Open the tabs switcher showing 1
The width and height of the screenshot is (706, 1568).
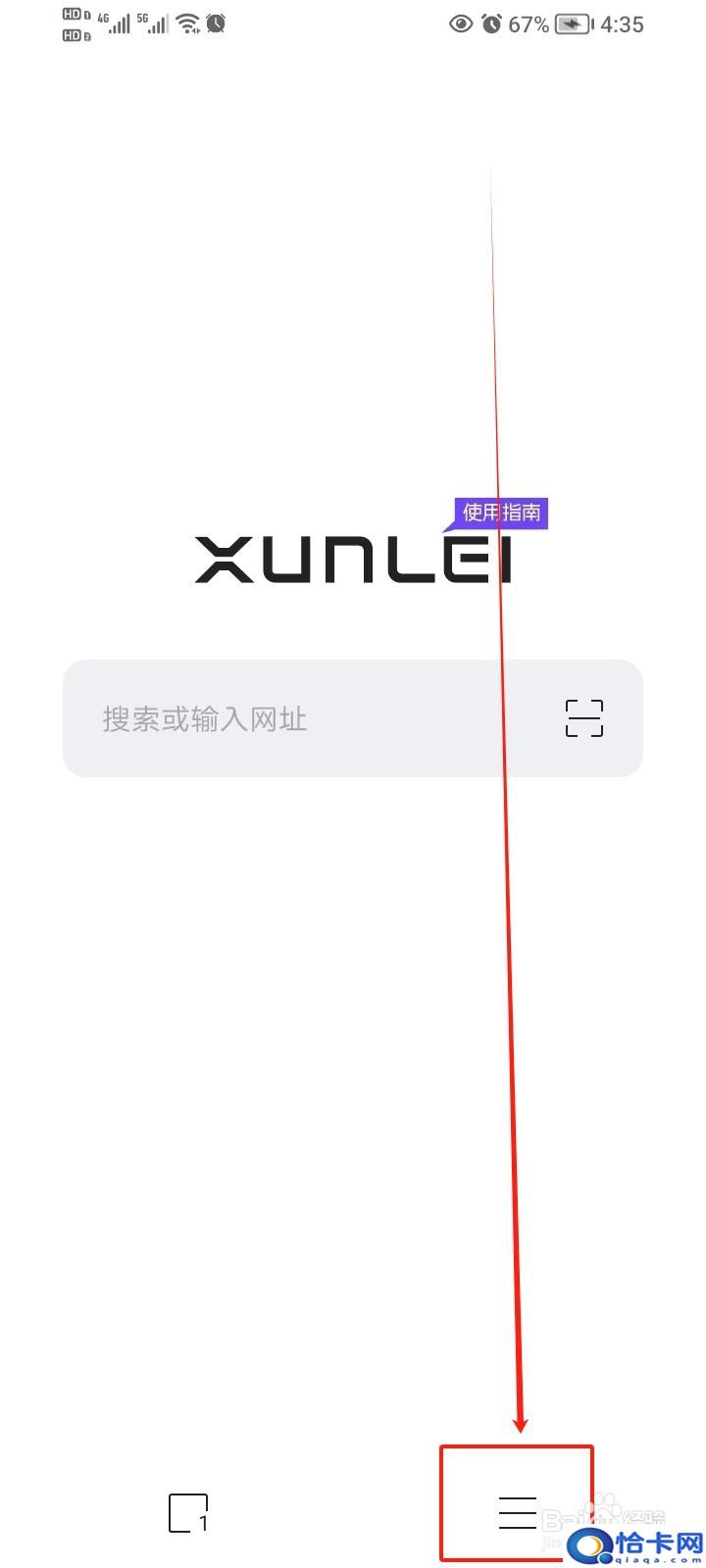click(188, 1513)
